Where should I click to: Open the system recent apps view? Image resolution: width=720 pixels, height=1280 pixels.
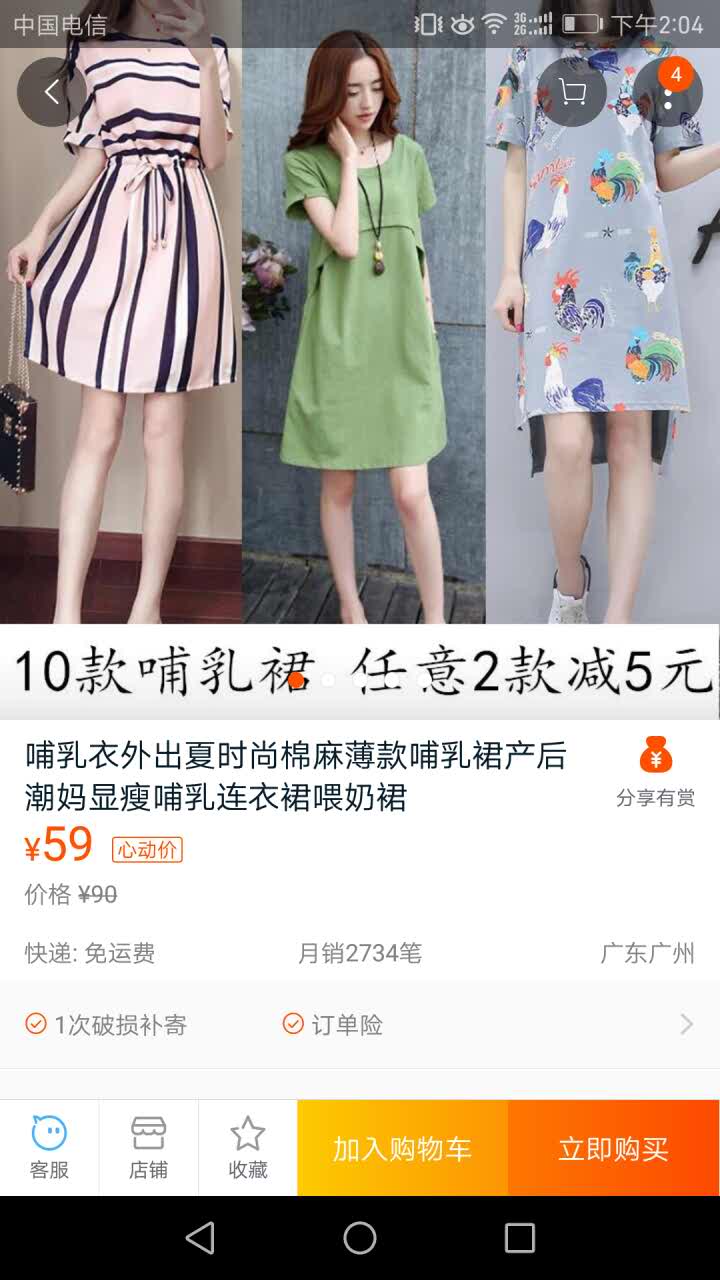point(520,1238)
